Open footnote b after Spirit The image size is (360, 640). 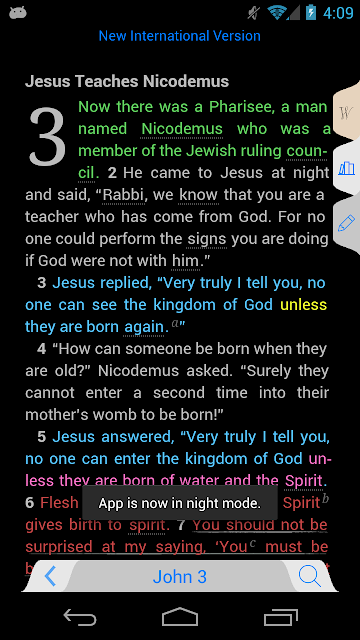325,498
